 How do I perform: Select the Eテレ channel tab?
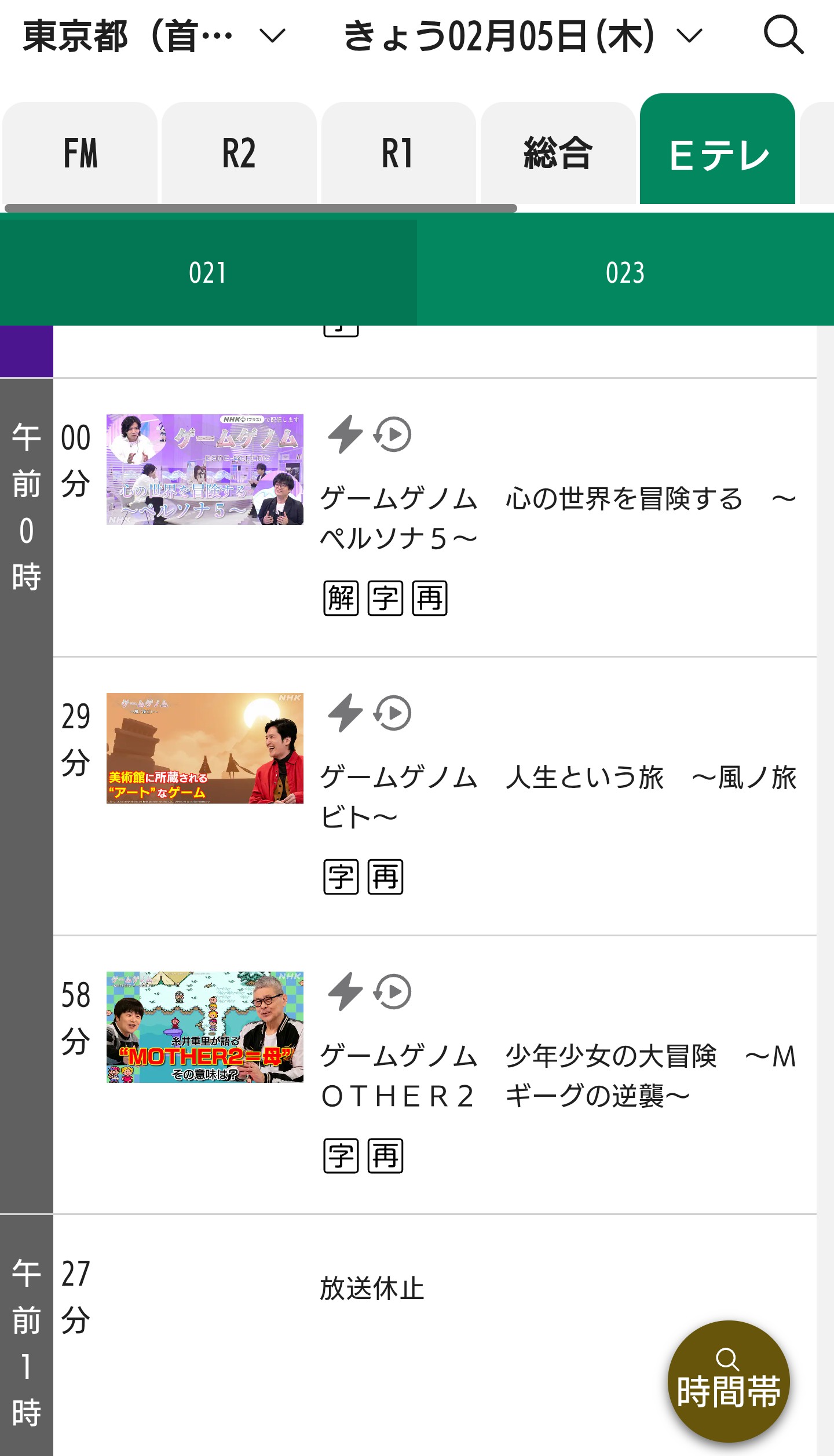click(718, 154)
